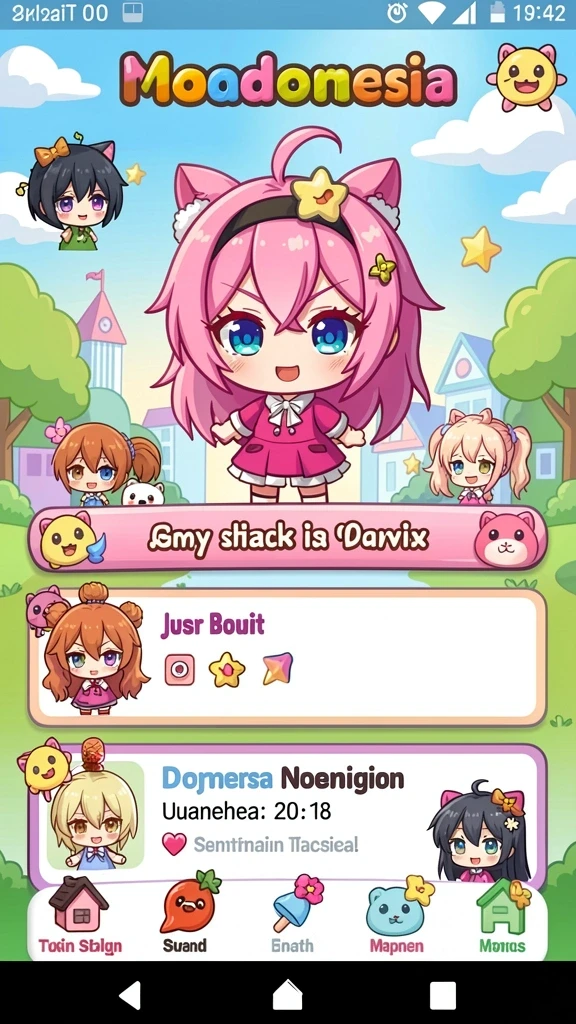Open the Jusr Bouit card
Viewport: 576px width, 1024px height.
tap(287, 657)
